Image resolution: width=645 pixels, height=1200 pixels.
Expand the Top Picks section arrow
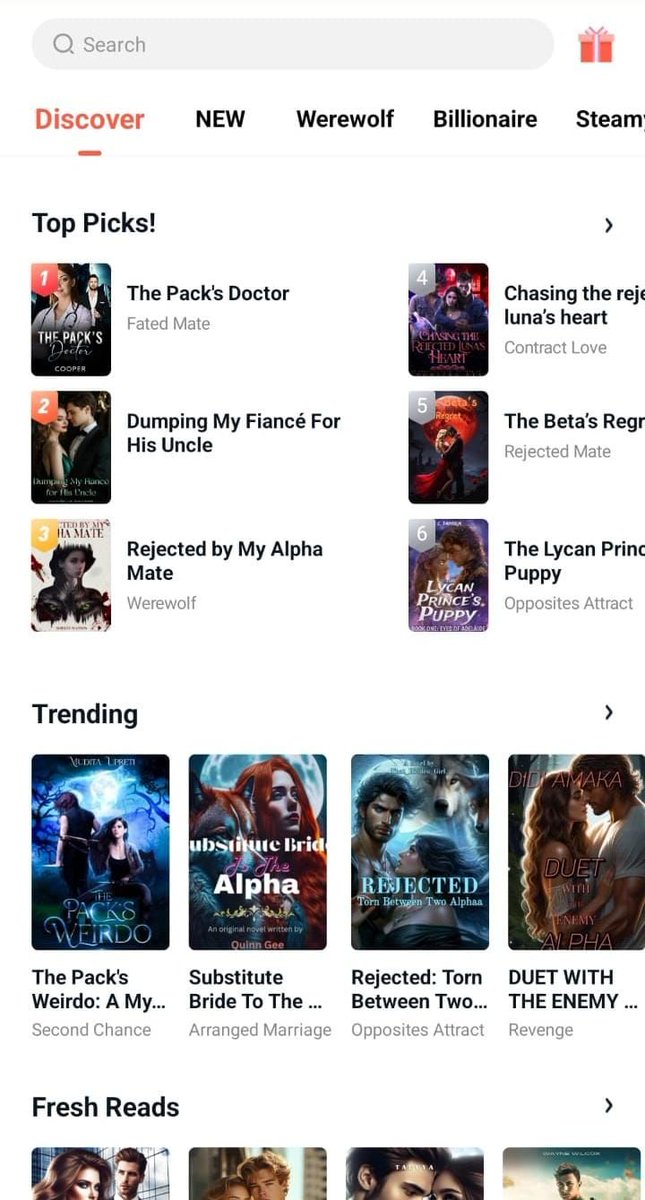[x=608, y=225]
